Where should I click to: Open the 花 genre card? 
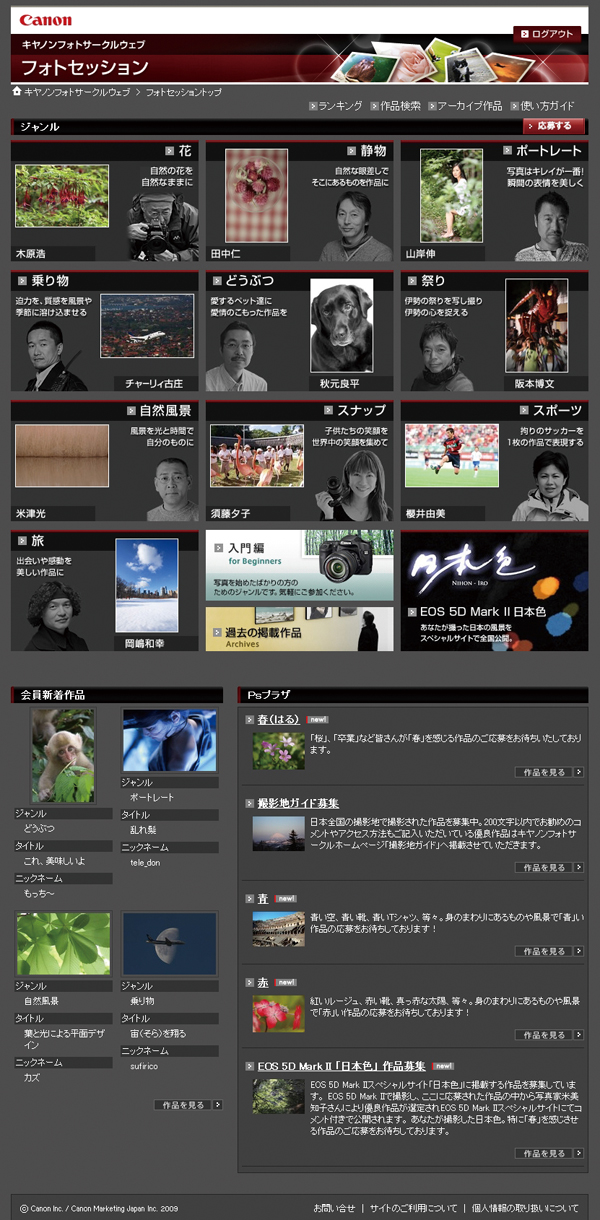tap(104, 201)
